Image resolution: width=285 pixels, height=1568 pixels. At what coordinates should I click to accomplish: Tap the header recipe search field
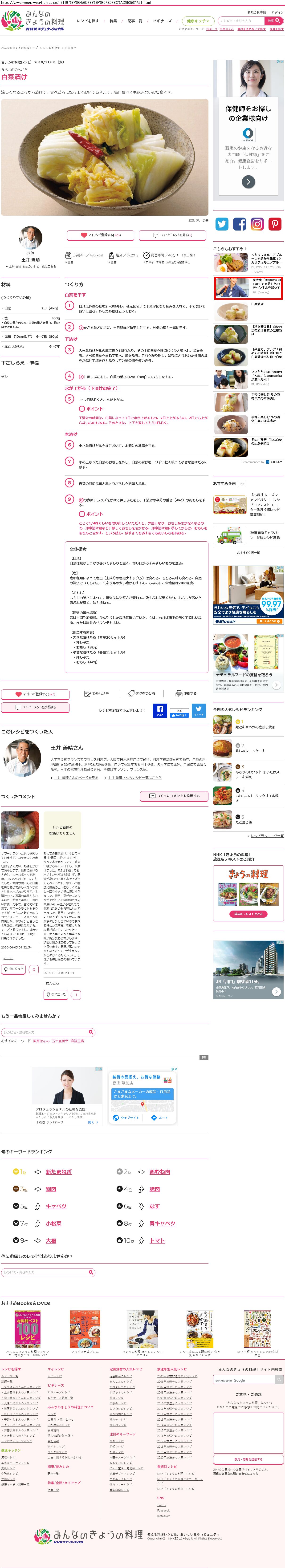pyautogui.click(x=240, y=21)
